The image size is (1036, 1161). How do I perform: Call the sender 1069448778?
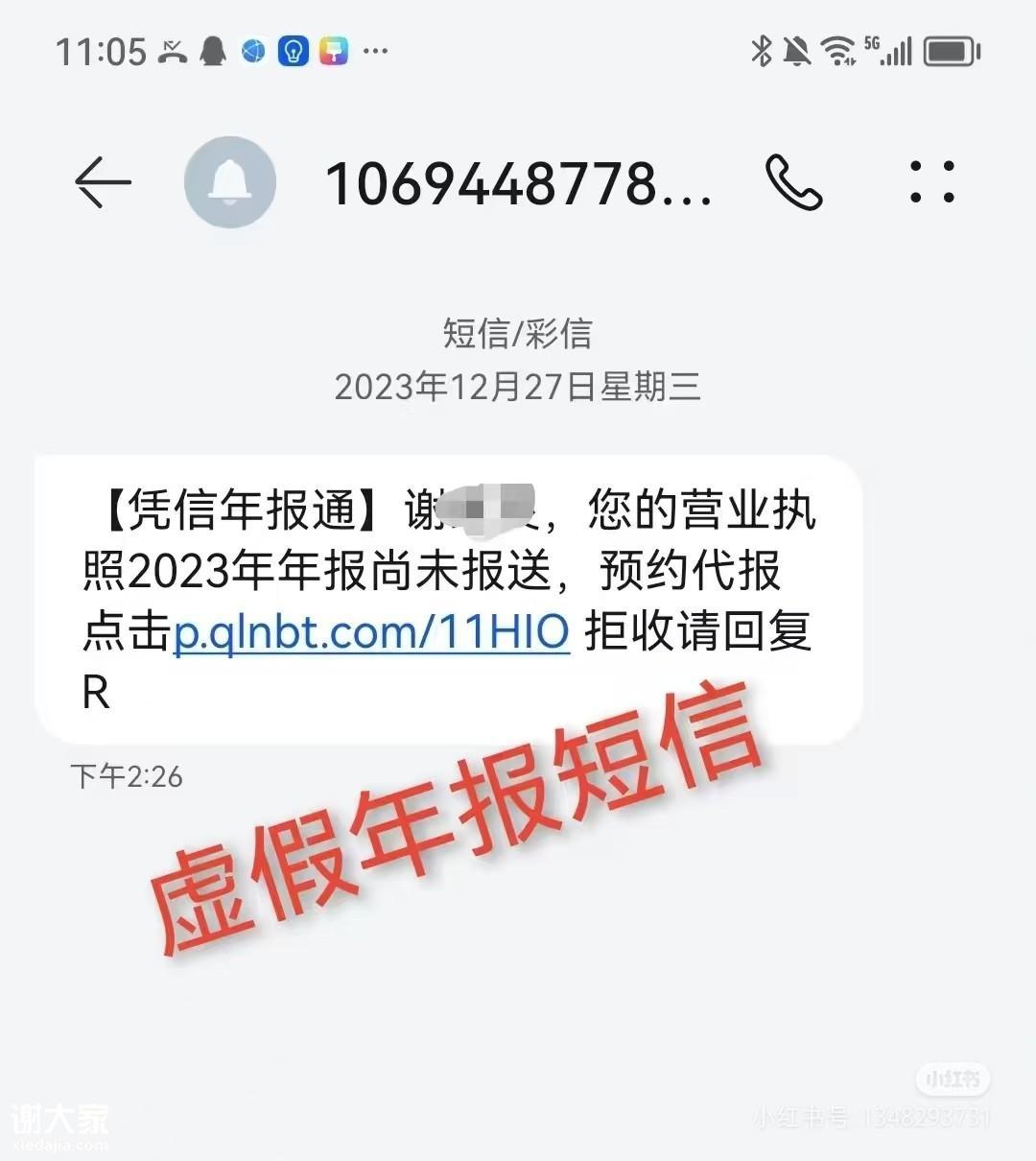tap(793, 182)
